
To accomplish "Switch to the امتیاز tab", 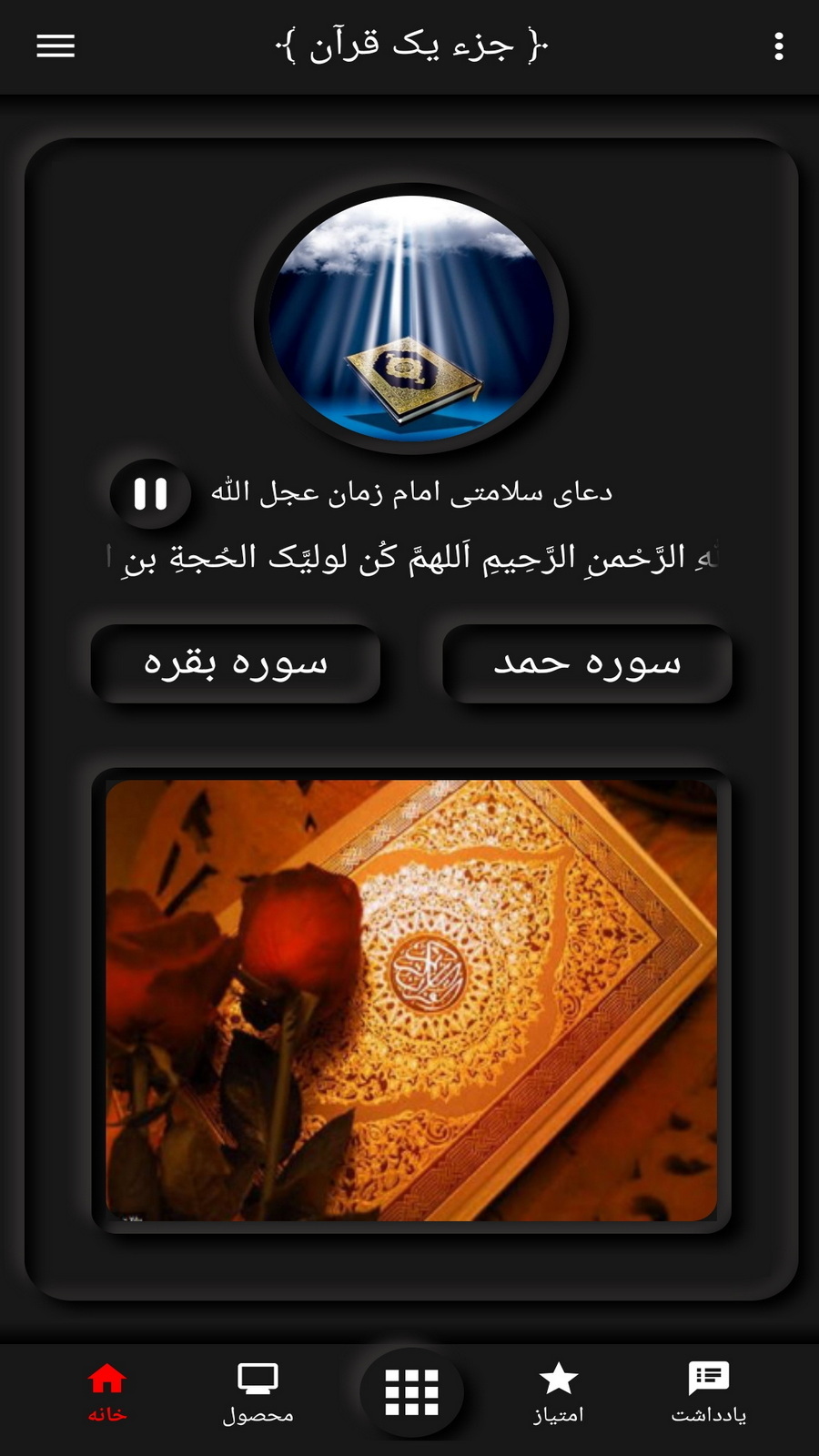I will (x=558, y=1392).
